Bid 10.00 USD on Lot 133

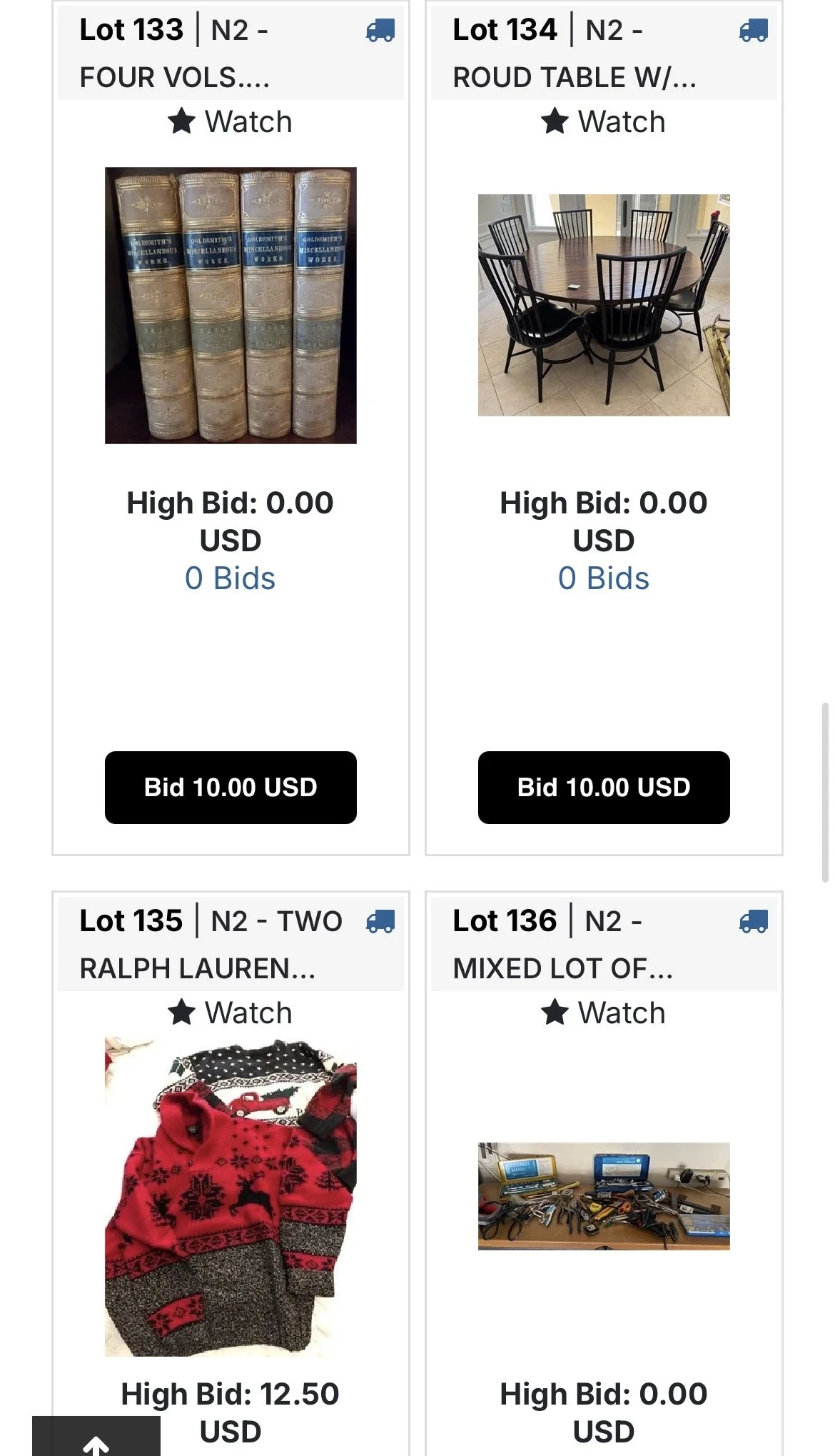[231, 787]
